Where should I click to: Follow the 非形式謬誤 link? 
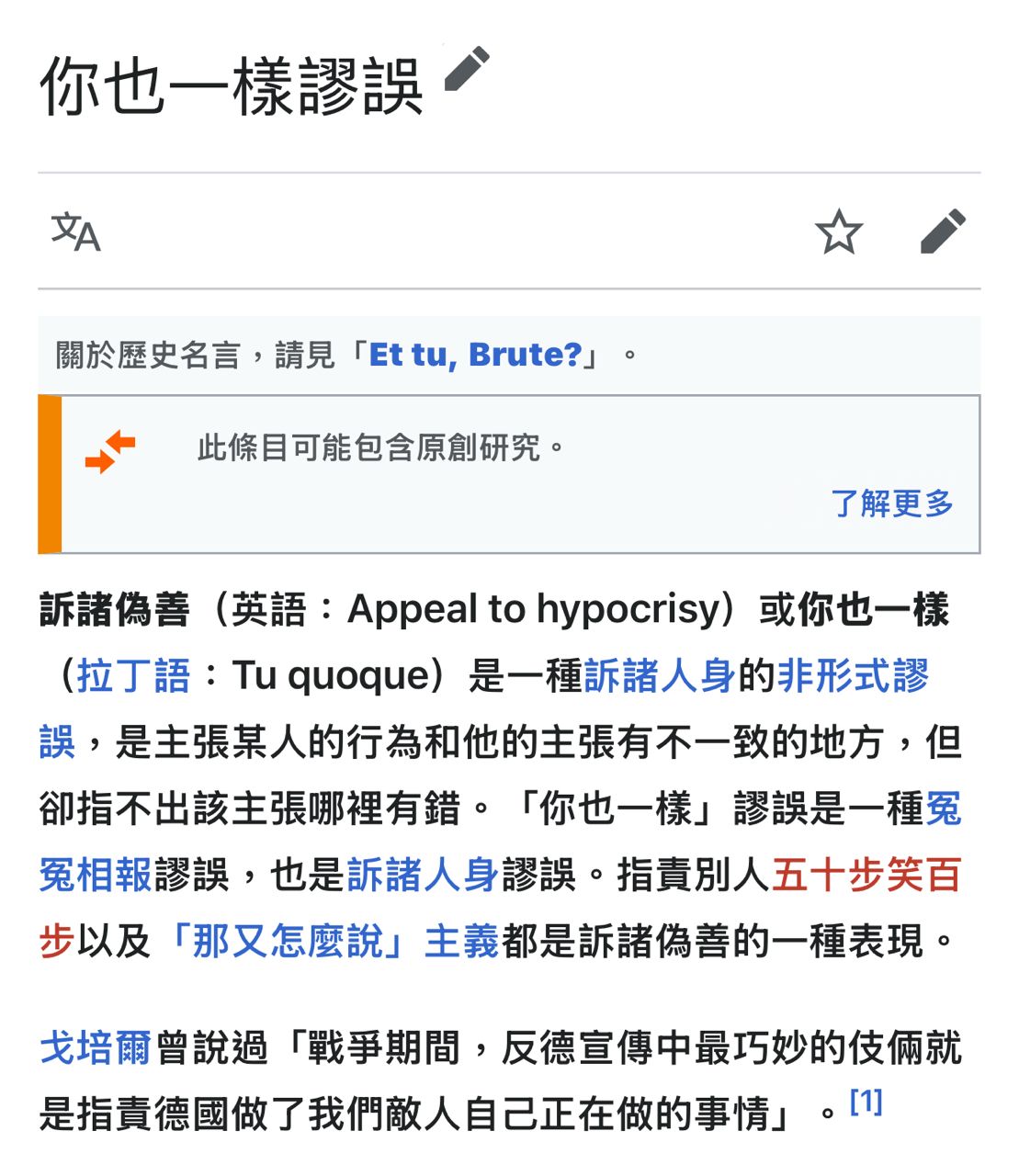tap(853, 676)
